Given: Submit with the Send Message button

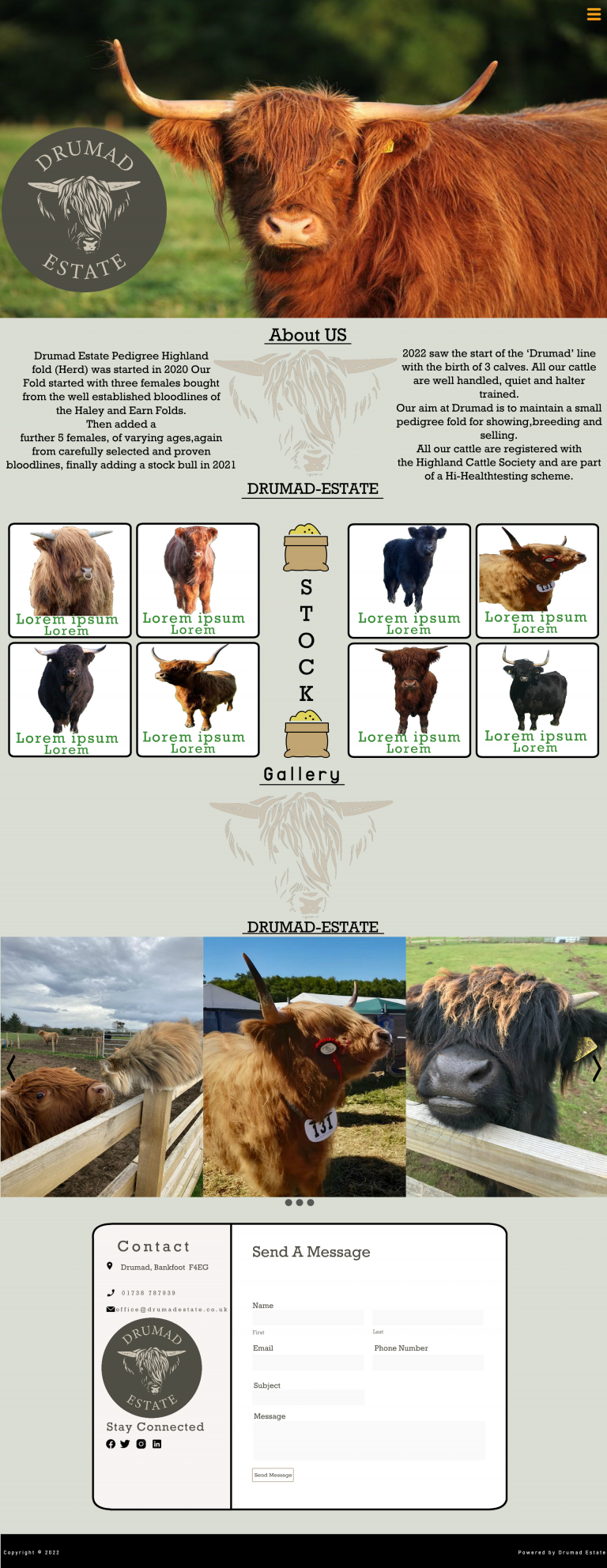Looking at the screenshot, I should pyautogui.click(x=273, y=1475).
